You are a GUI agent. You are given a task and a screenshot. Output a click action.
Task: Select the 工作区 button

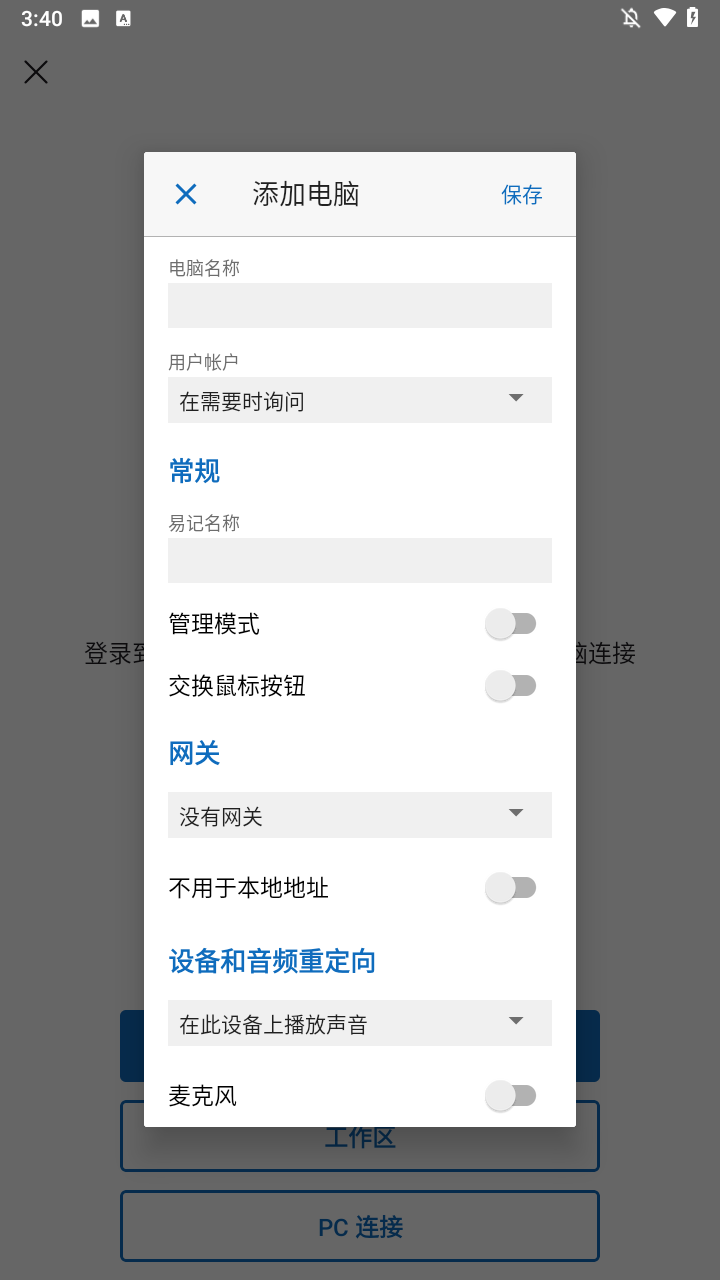[360, 1148]
